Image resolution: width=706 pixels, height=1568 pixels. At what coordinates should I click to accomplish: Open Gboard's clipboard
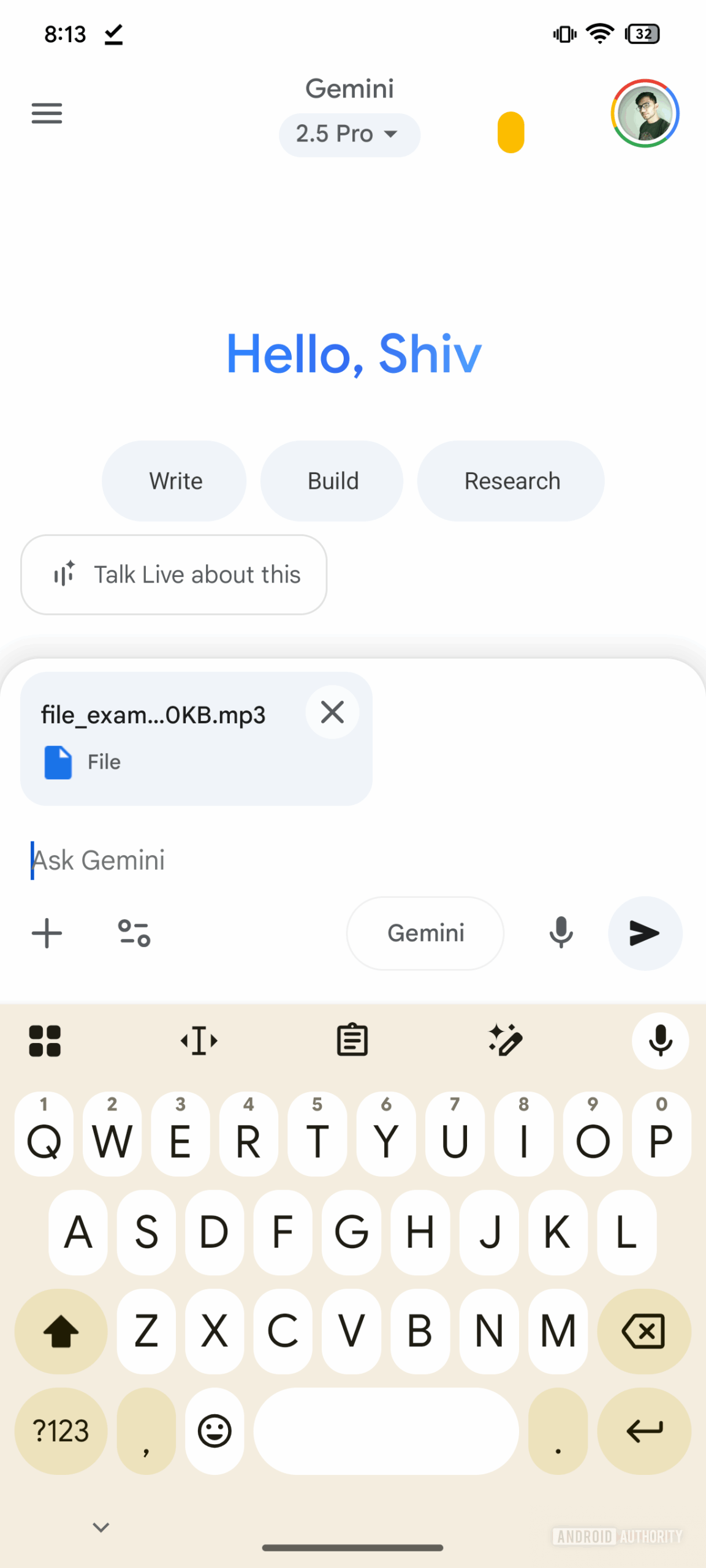click(x=352, y=1039)
